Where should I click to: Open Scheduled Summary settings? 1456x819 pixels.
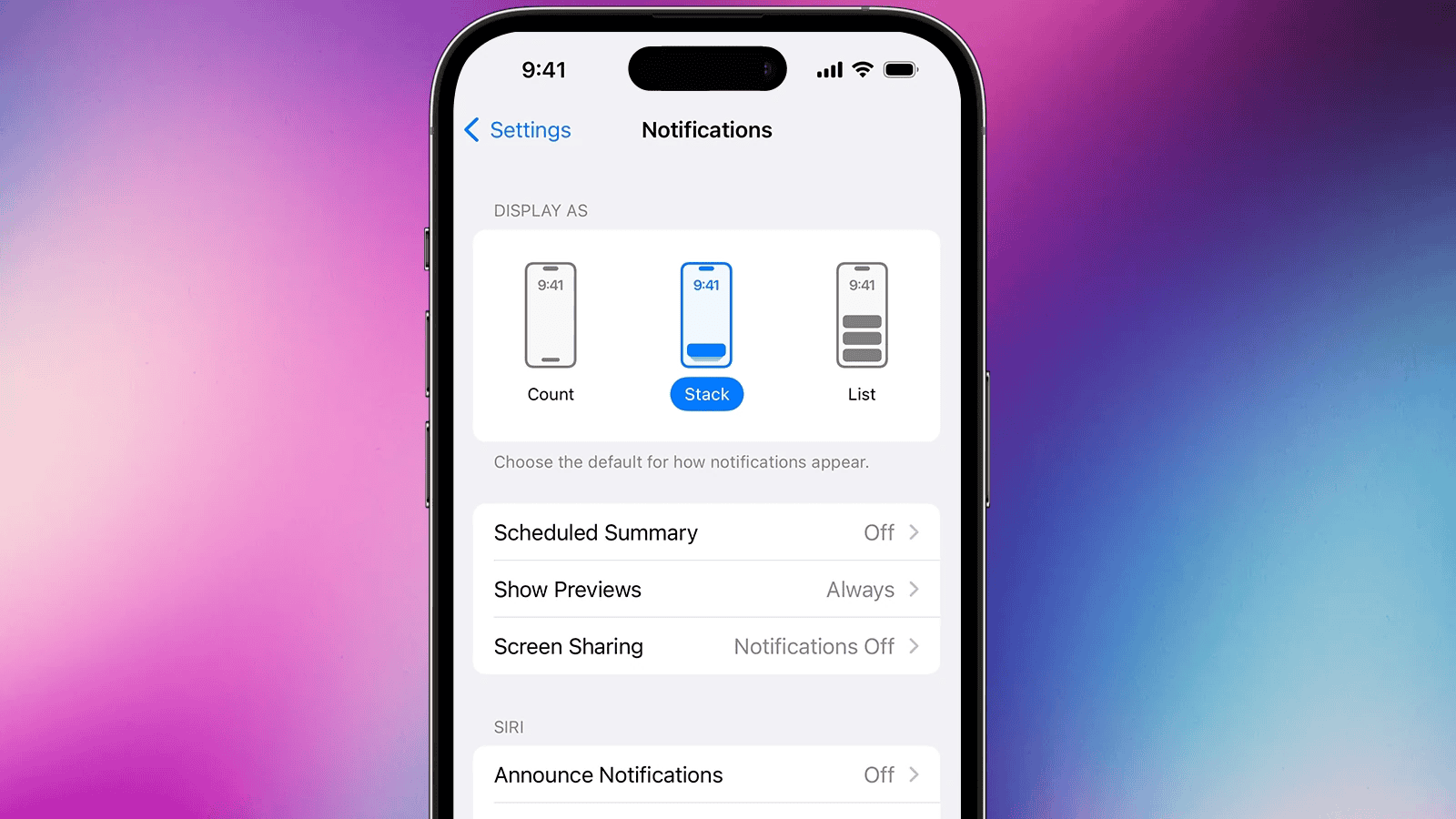(706, 532)
